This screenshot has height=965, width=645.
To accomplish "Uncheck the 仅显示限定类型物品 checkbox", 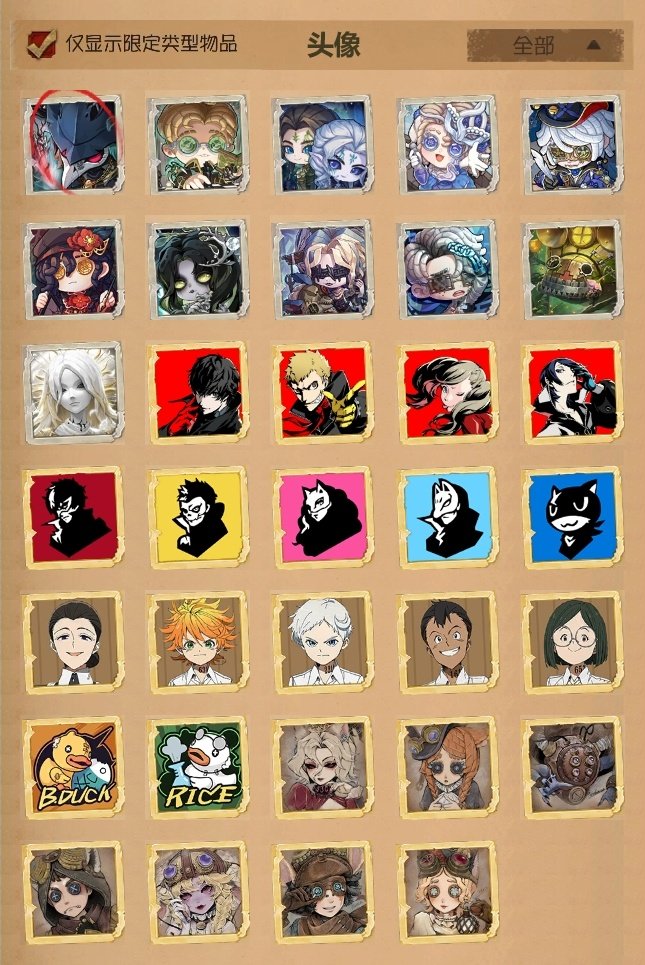I will coord(41,44).
